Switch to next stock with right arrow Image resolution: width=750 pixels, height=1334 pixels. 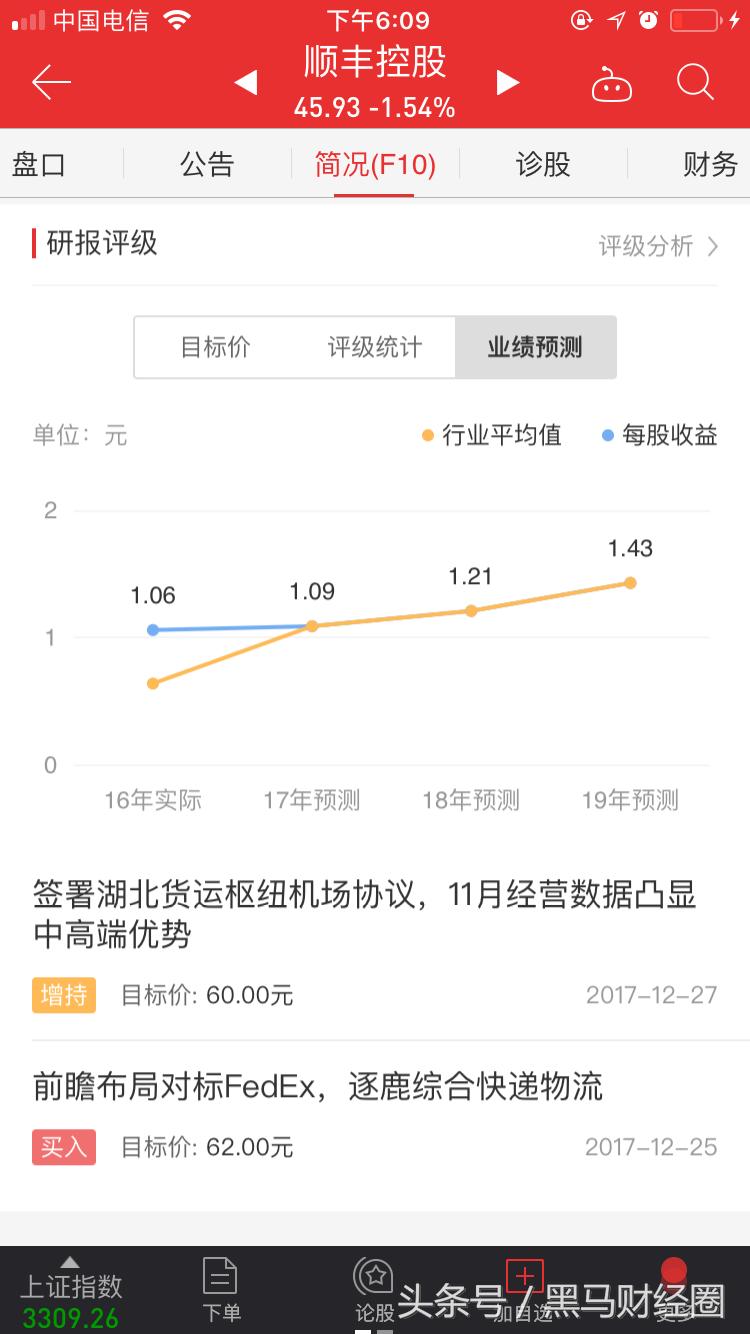(508, 84)
